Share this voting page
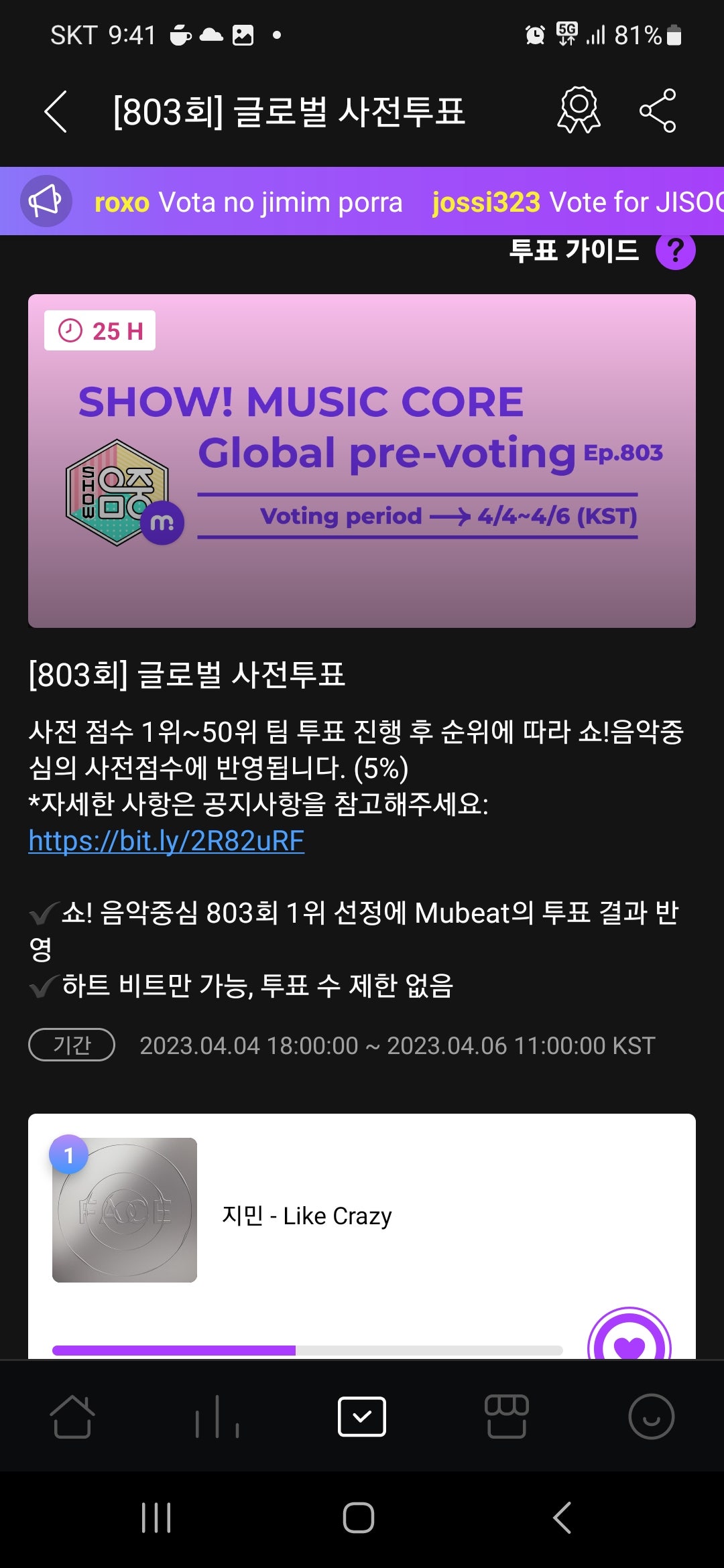Image resolution: width=724 pixels, height=1568 pixels. (x=658, y=111)
